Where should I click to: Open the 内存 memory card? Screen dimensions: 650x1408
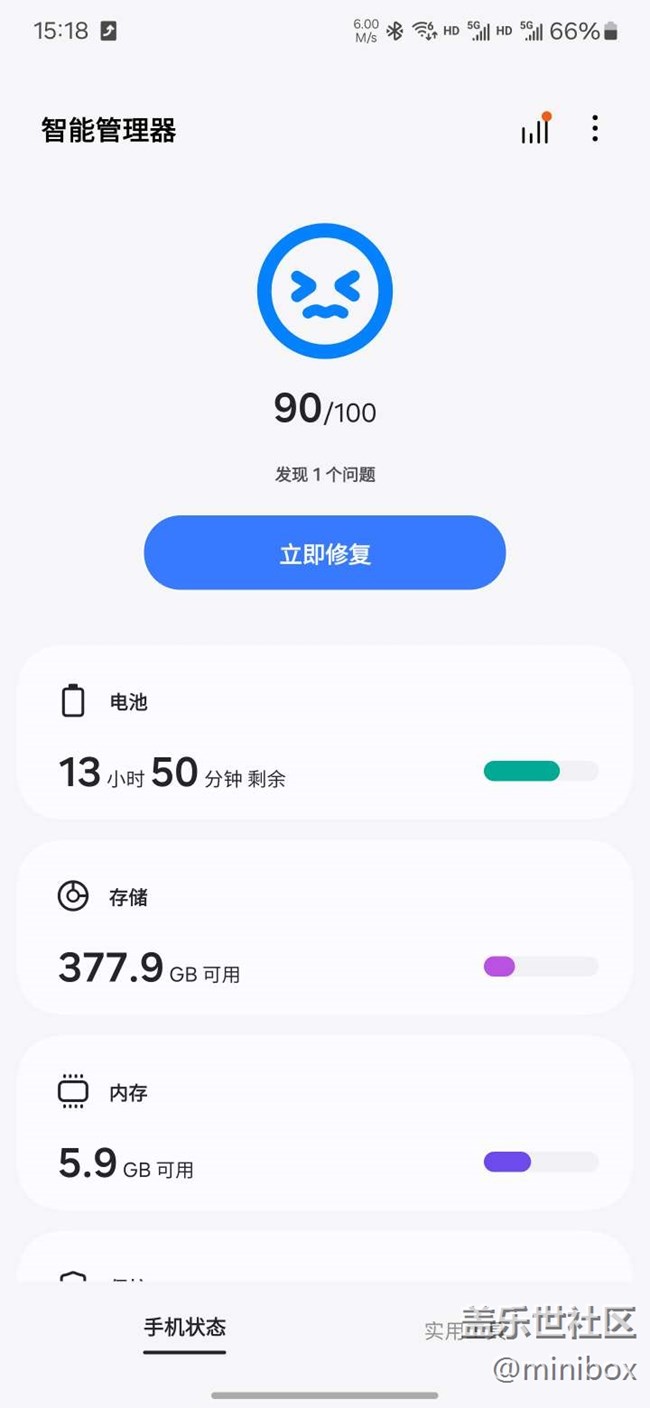point(325,1123)
